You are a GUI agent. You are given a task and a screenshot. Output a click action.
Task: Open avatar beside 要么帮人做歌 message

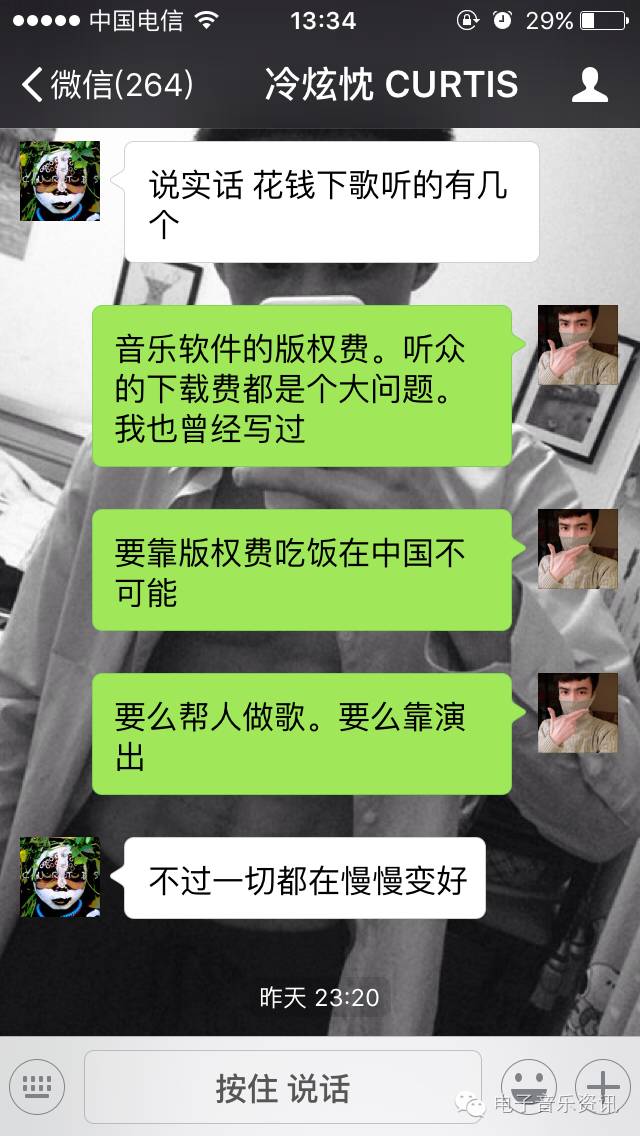(578, 713)
